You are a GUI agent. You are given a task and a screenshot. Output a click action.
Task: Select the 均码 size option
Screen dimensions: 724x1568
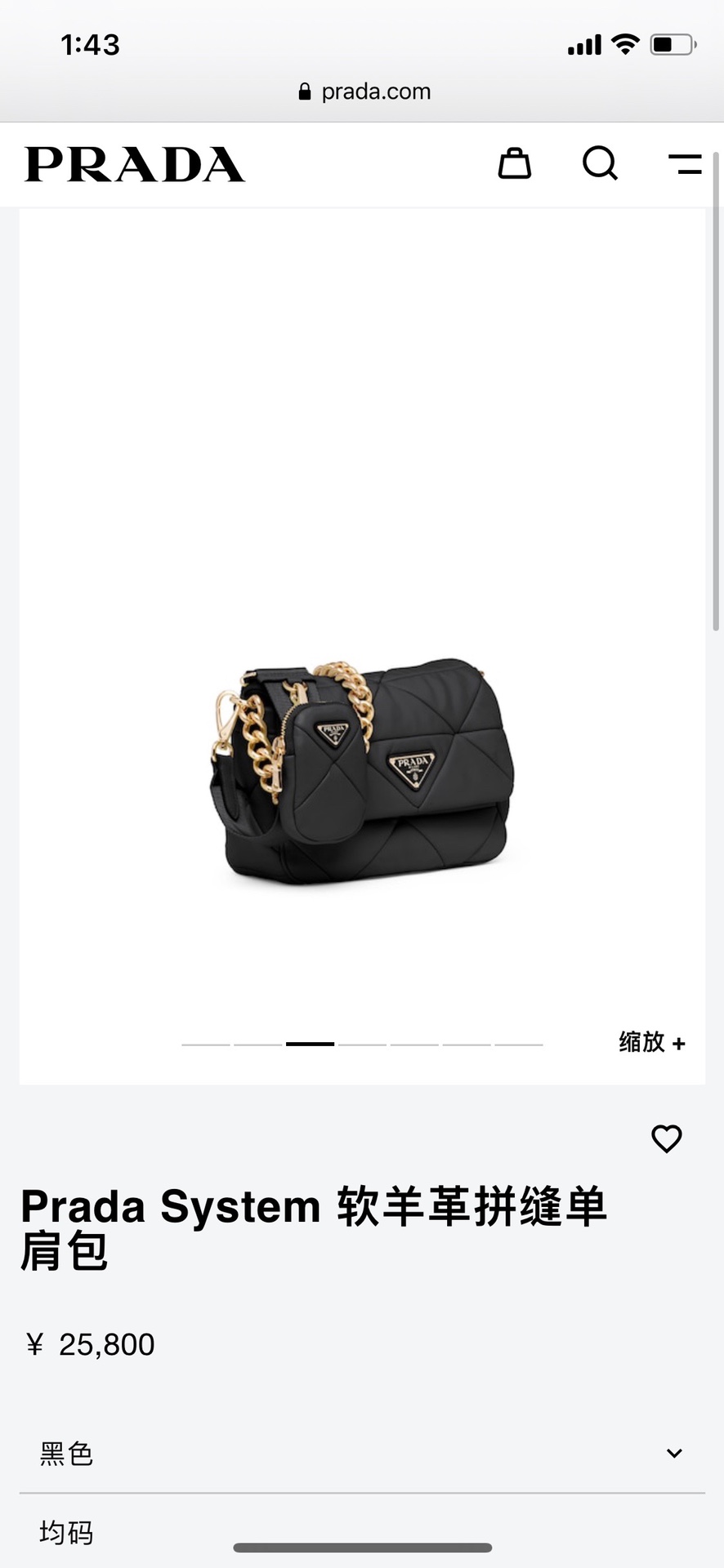67,1532
